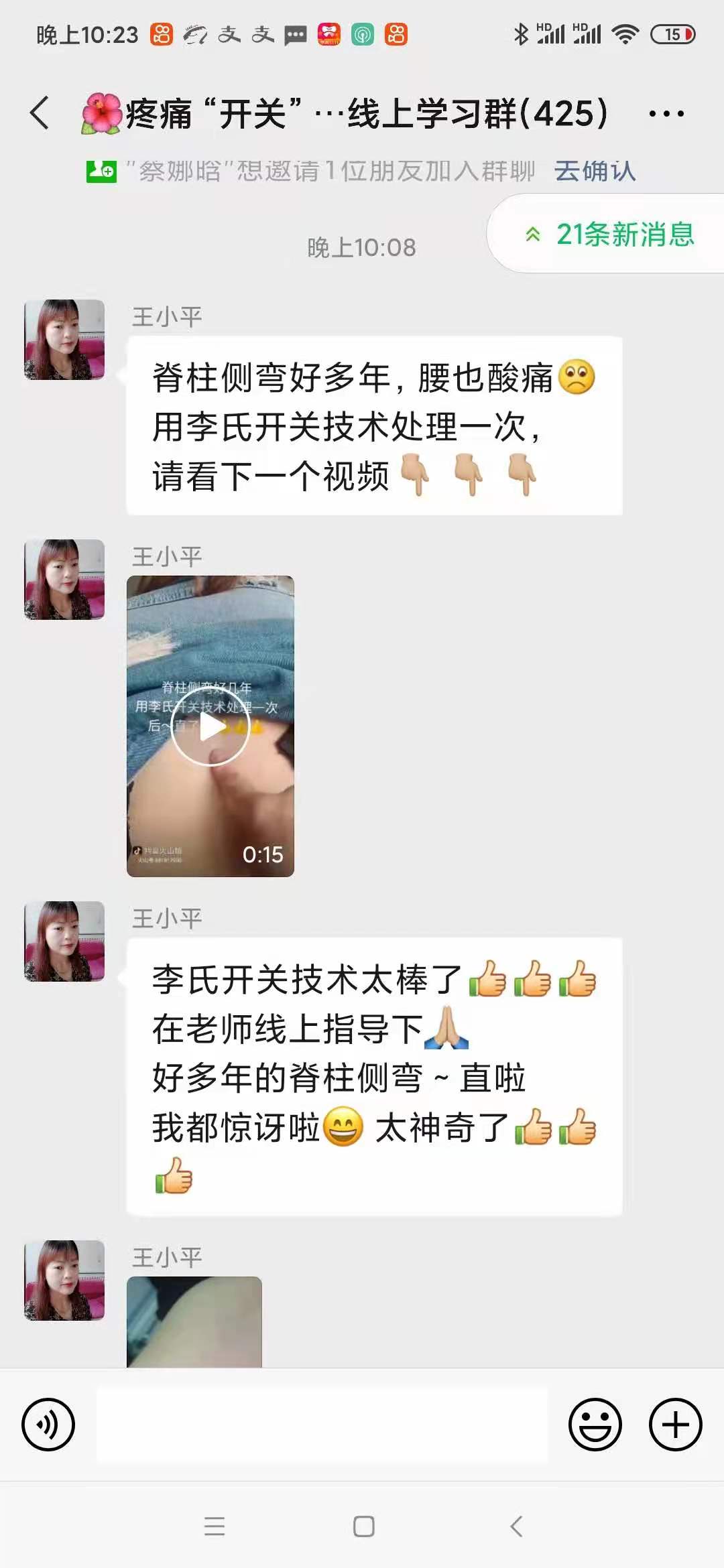Open the emoji sticker panel

click(x=595, y=1425)
